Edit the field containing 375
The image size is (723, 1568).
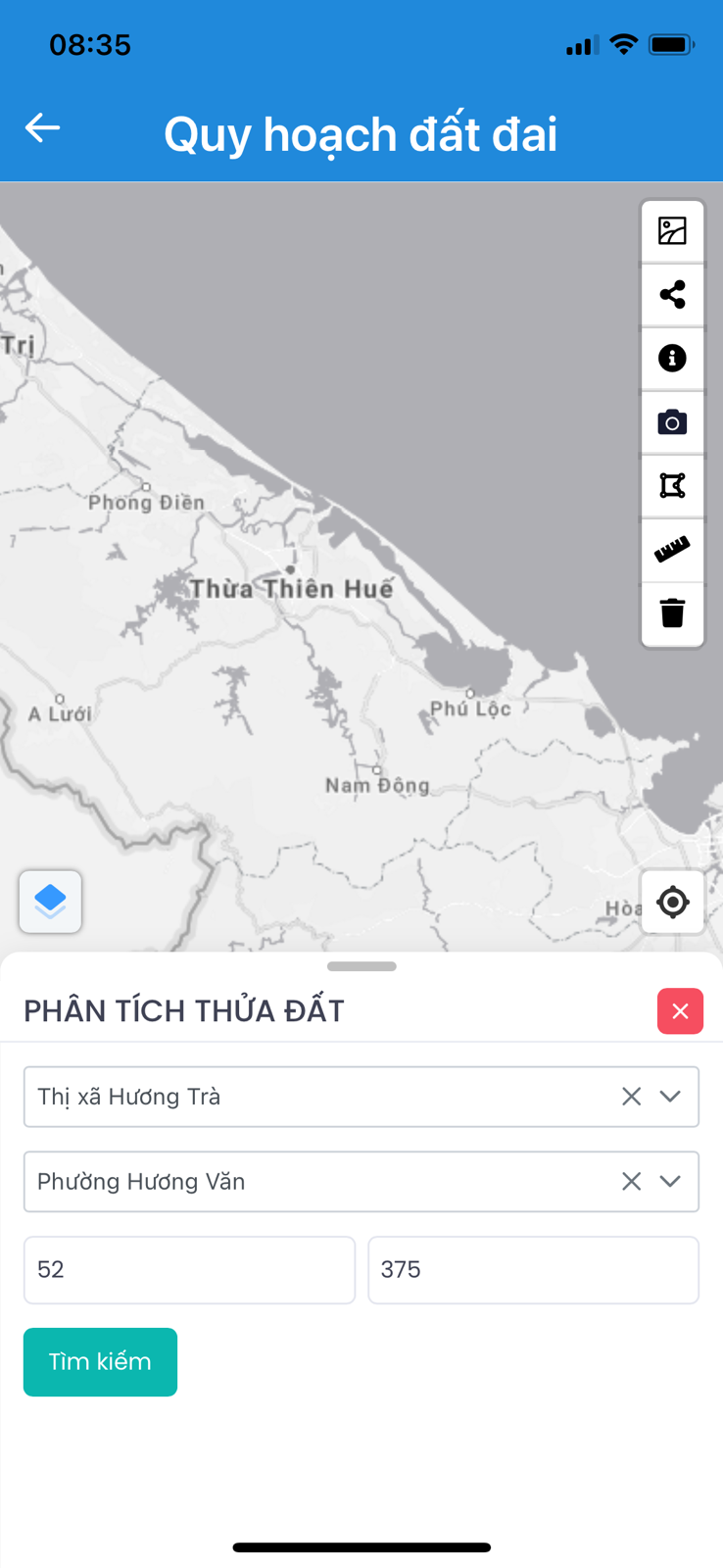pos(533,1270)
